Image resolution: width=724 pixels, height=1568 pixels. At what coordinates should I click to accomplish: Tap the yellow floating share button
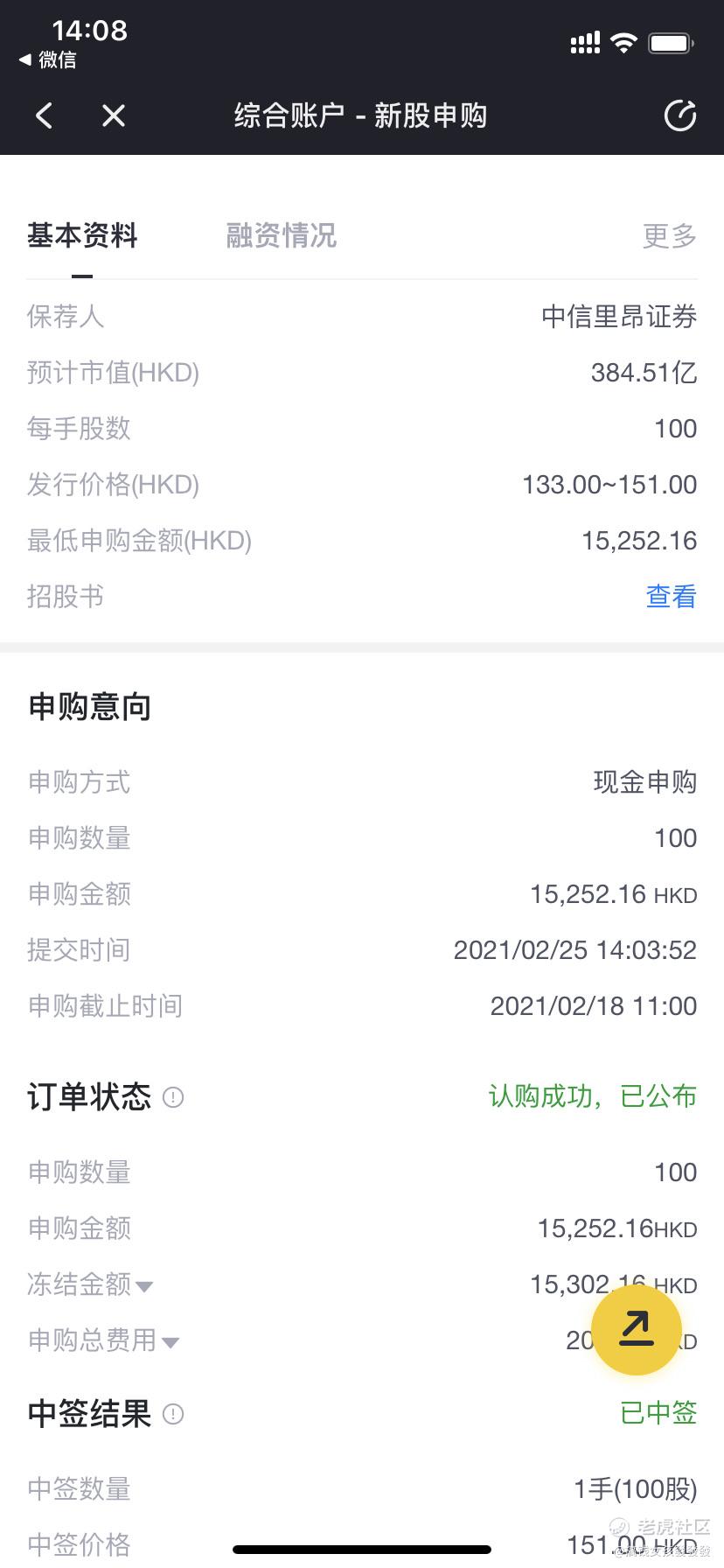(x=637, y=1330)
